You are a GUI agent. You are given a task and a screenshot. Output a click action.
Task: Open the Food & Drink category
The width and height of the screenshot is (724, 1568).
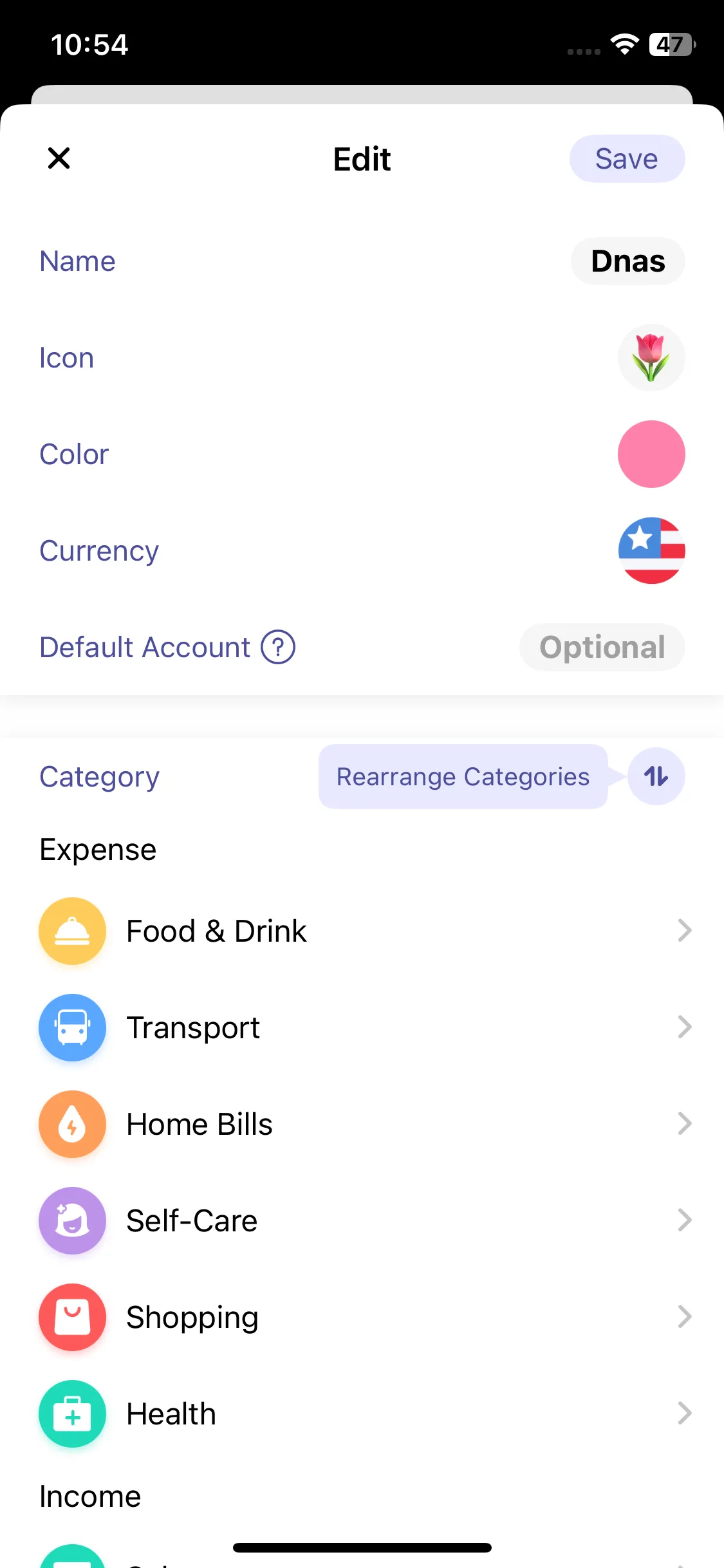click(x=360, y=931)
